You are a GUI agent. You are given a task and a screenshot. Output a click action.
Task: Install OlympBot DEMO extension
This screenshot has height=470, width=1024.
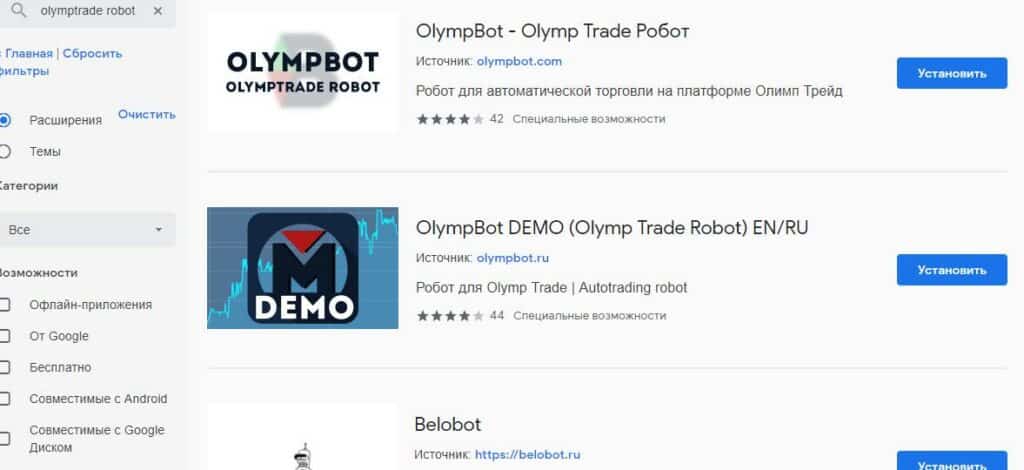coord(951,269)
